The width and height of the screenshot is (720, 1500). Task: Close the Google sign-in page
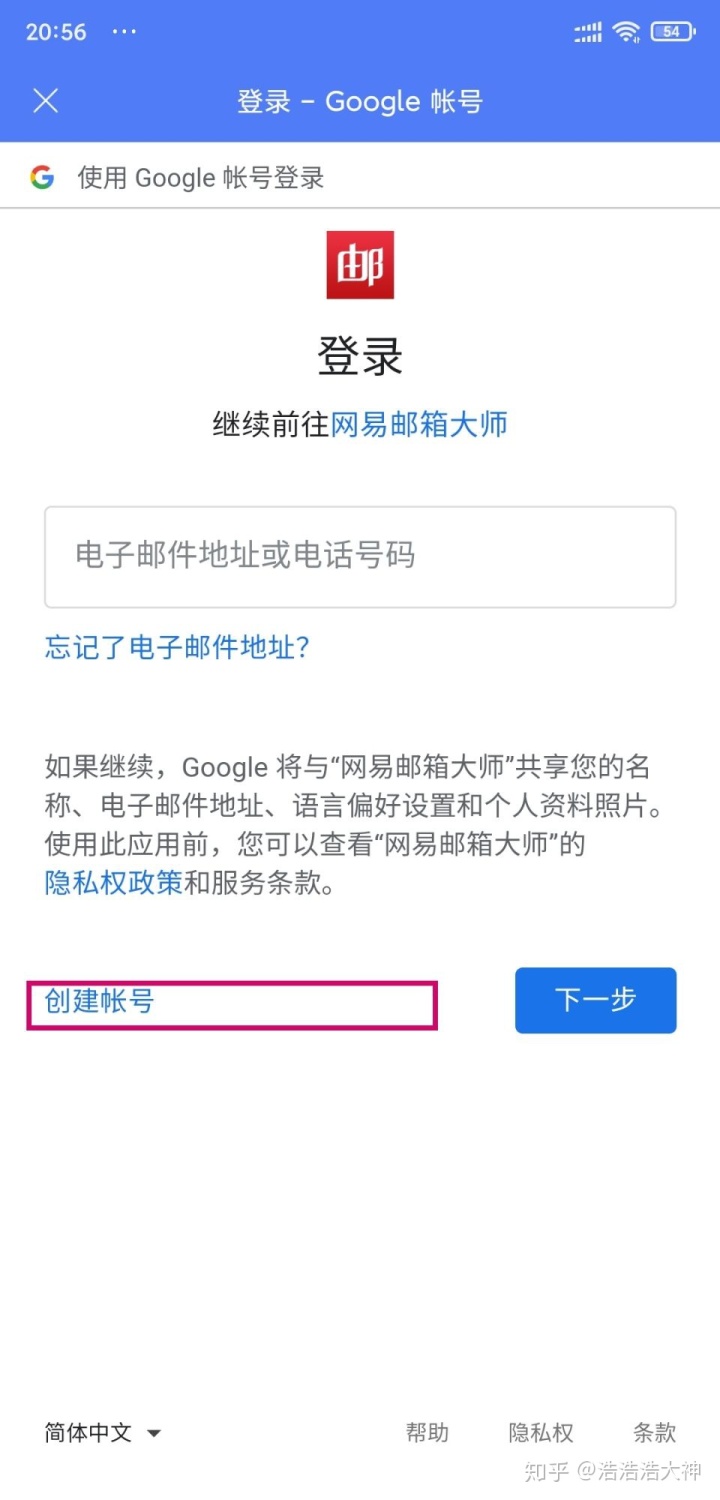pos(46,101)
